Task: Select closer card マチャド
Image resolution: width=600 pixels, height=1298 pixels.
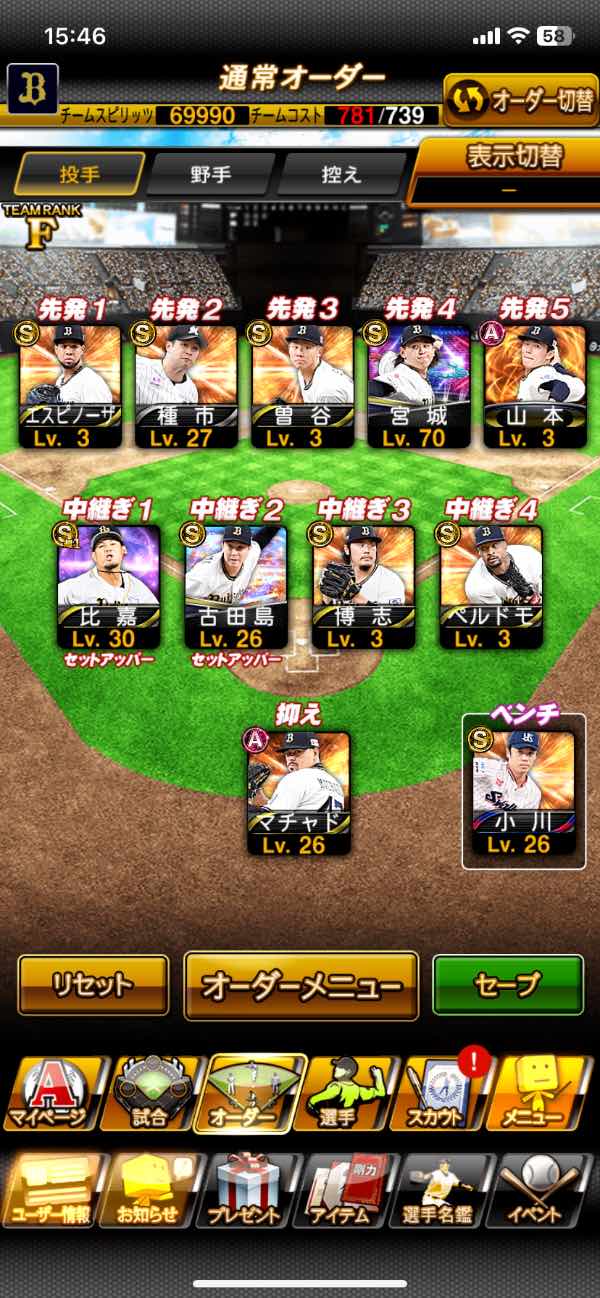Action: coord(300,792)
